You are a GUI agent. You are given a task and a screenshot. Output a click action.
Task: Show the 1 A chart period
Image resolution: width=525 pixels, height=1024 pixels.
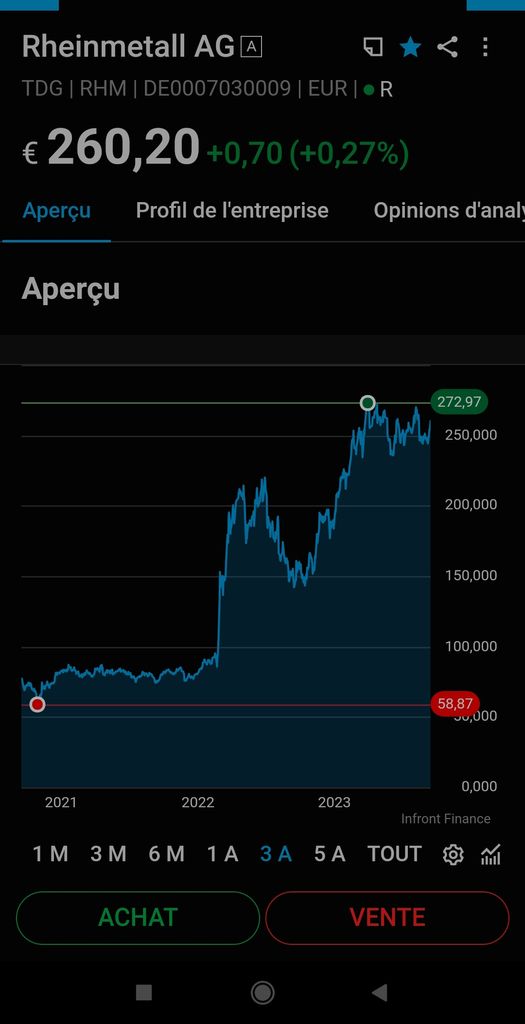[223, 854]
